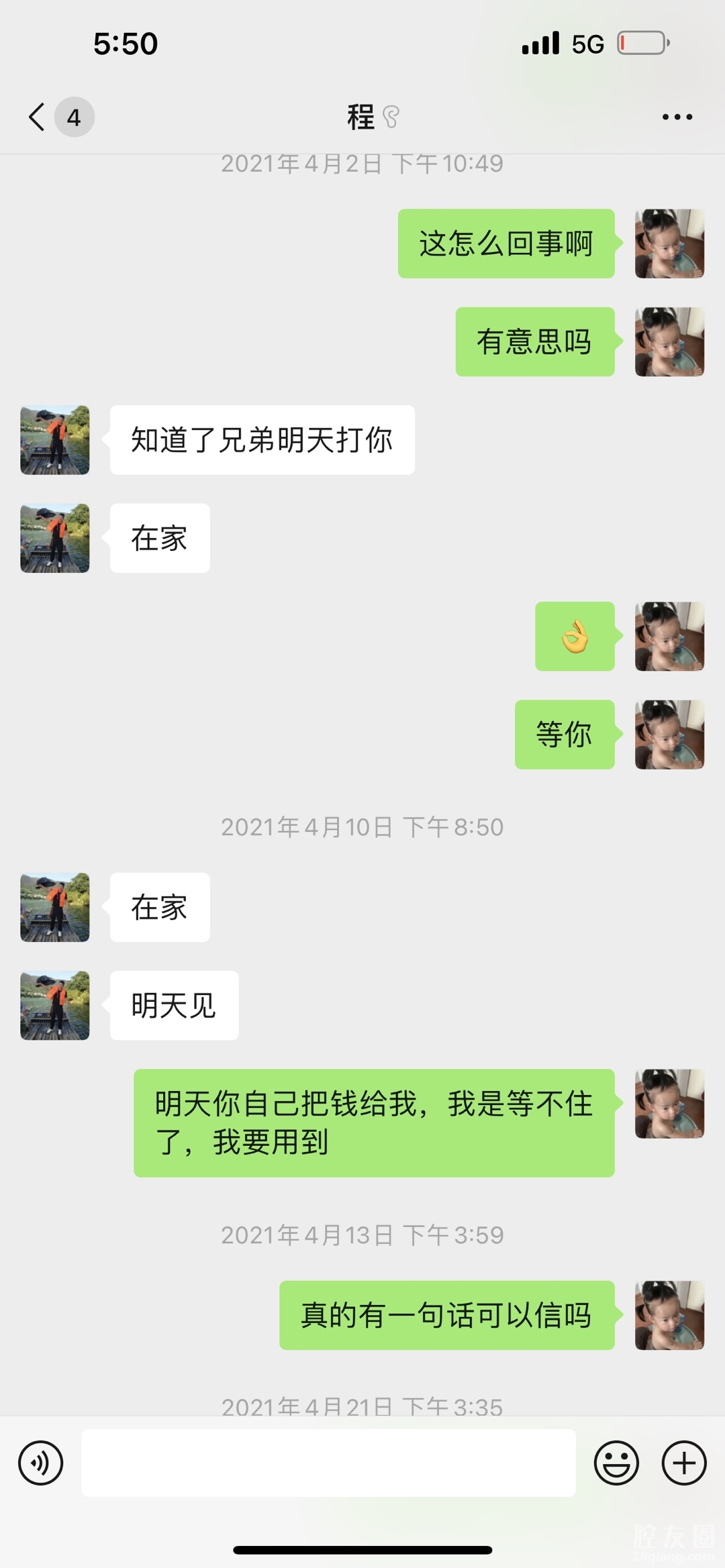Screen dimensions: 725x1568
Task: Open the emoji sticker panel
Action: (616, 1463)
